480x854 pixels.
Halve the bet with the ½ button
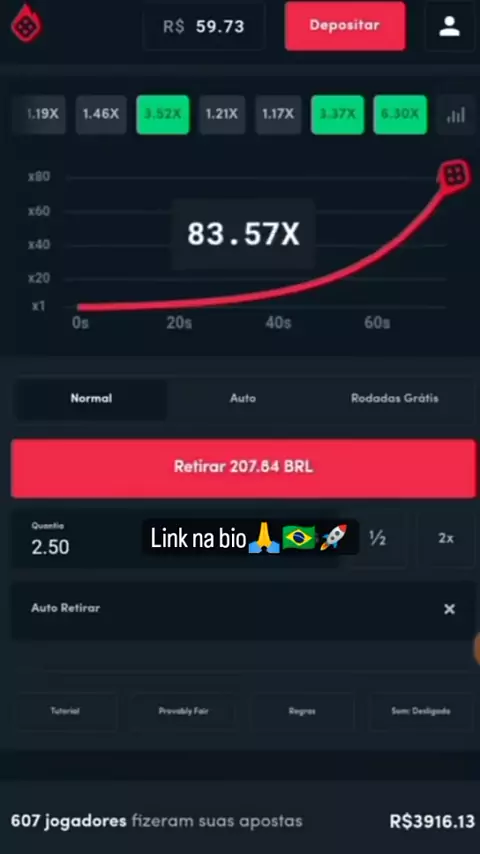[x=378, y=539]
